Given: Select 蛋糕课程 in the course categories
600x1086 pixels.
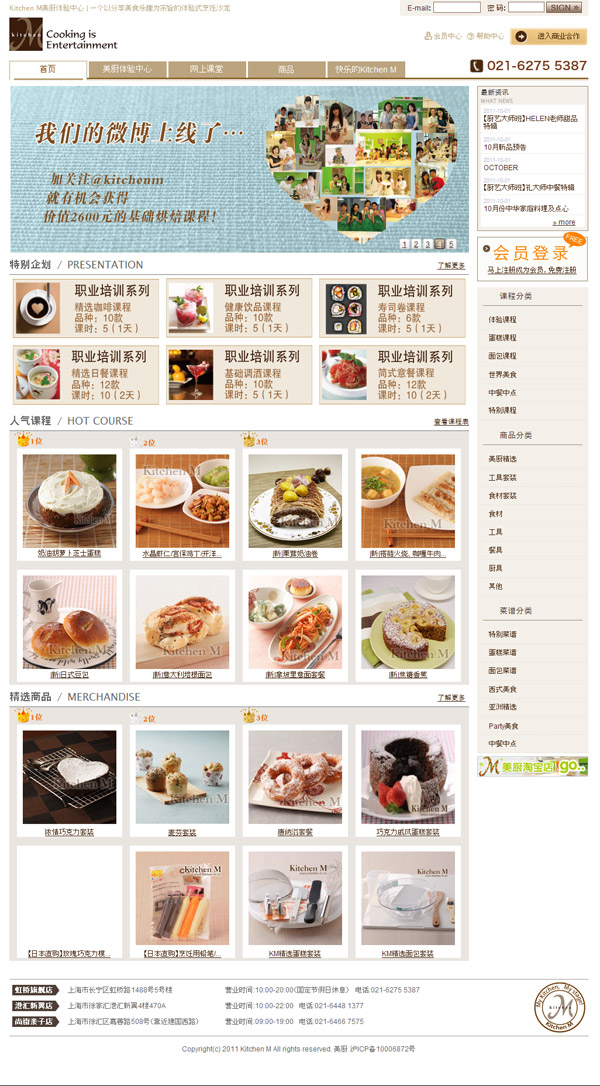Looking at the screenshot, I should point(502,338).
